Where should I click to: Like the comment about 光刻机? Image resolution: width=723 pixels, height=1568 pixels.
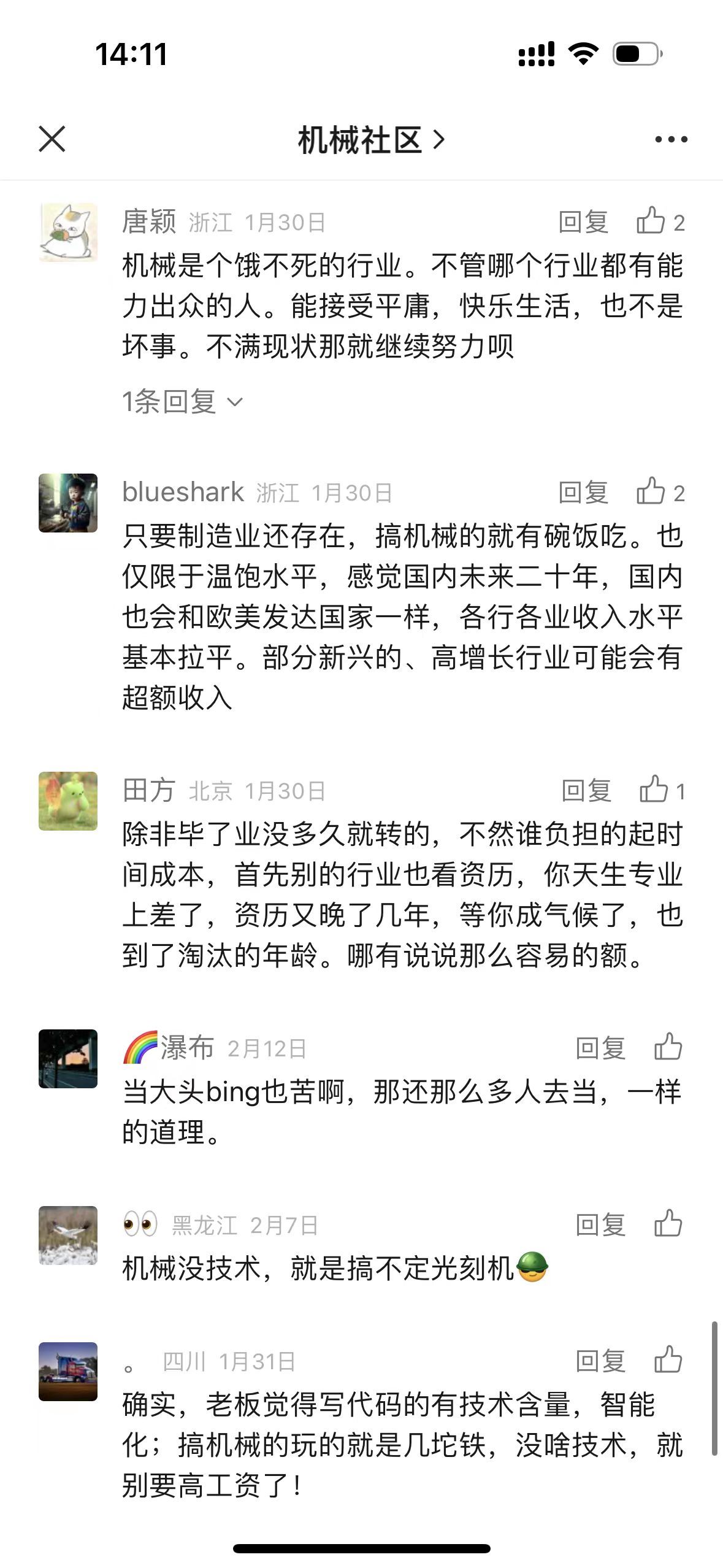[668, 1224]
